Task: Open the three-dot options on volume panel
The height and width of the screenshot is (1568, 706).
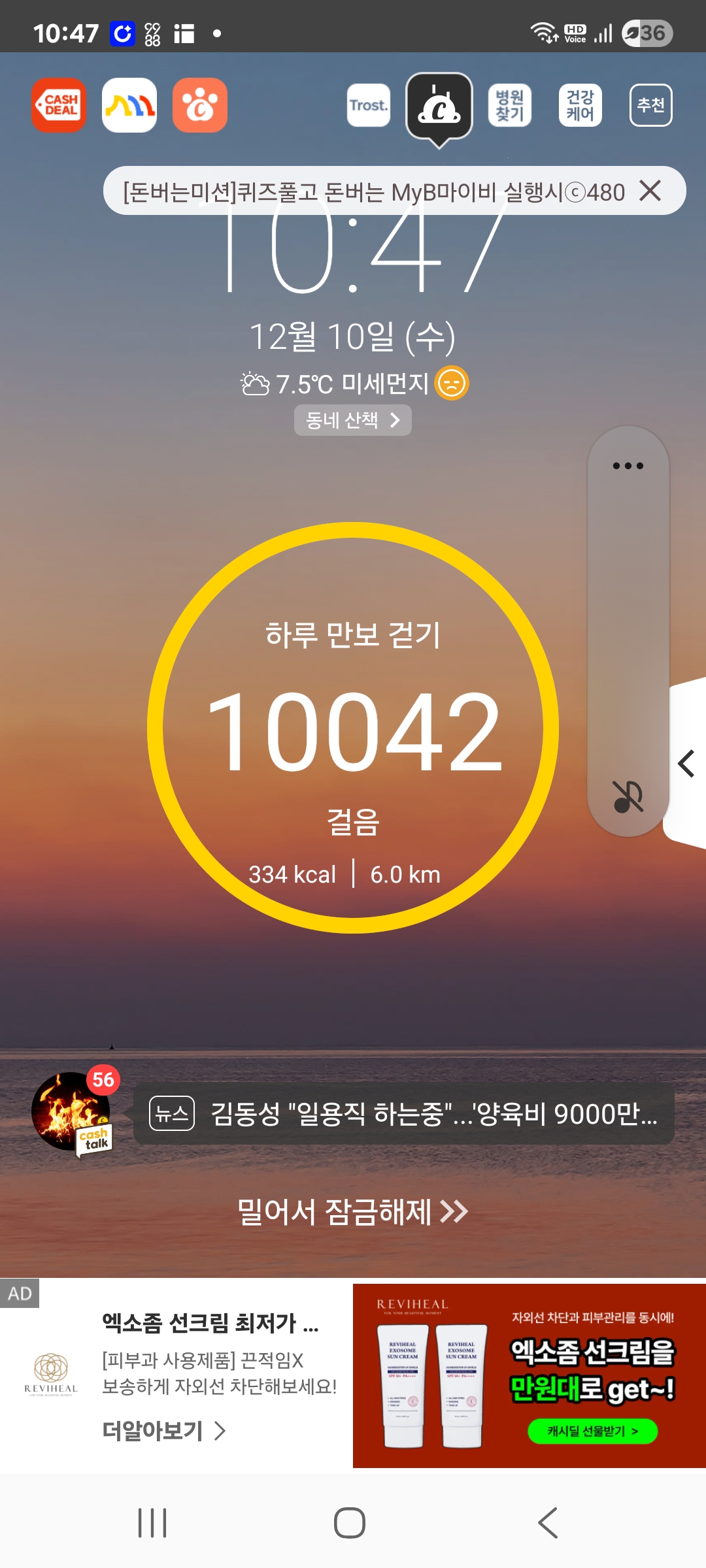Action: coord(628,466)
